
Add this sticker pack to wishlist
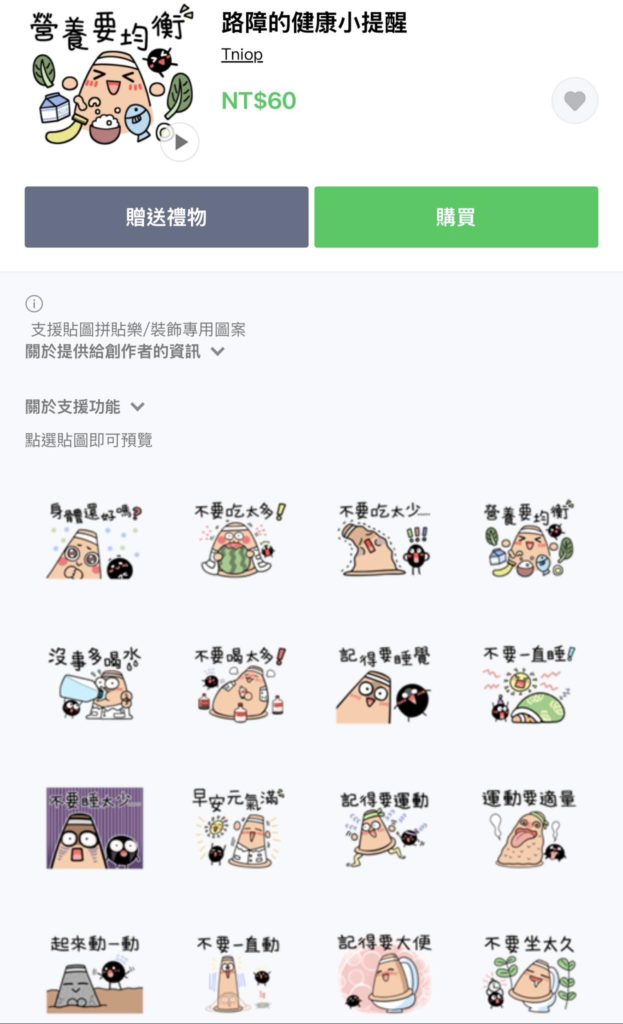[574, 101]
